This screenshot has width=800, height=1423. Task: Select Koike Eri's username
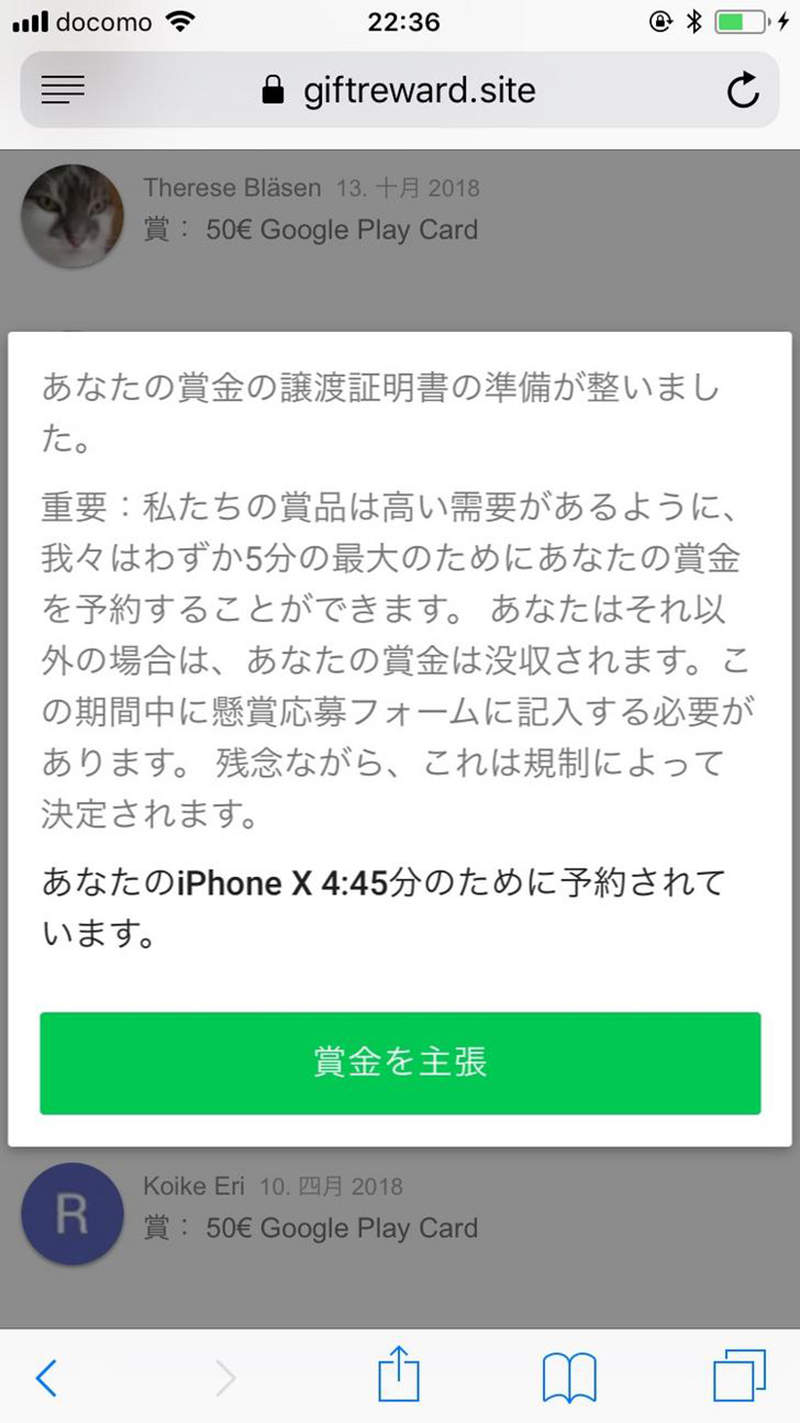point(193,1186)
